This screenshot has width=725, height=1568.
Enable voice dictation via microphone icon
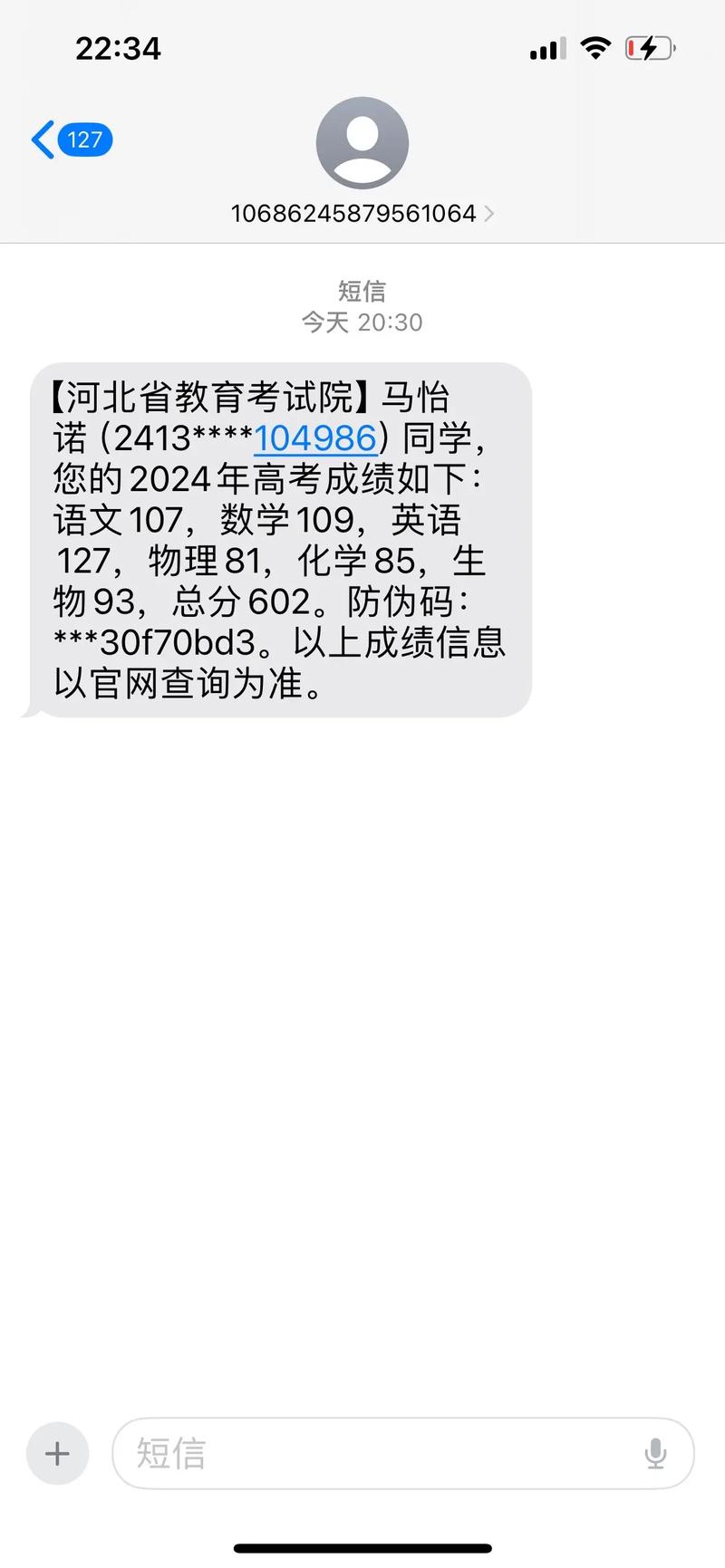pyautogui.click(x=654, y=1453)
